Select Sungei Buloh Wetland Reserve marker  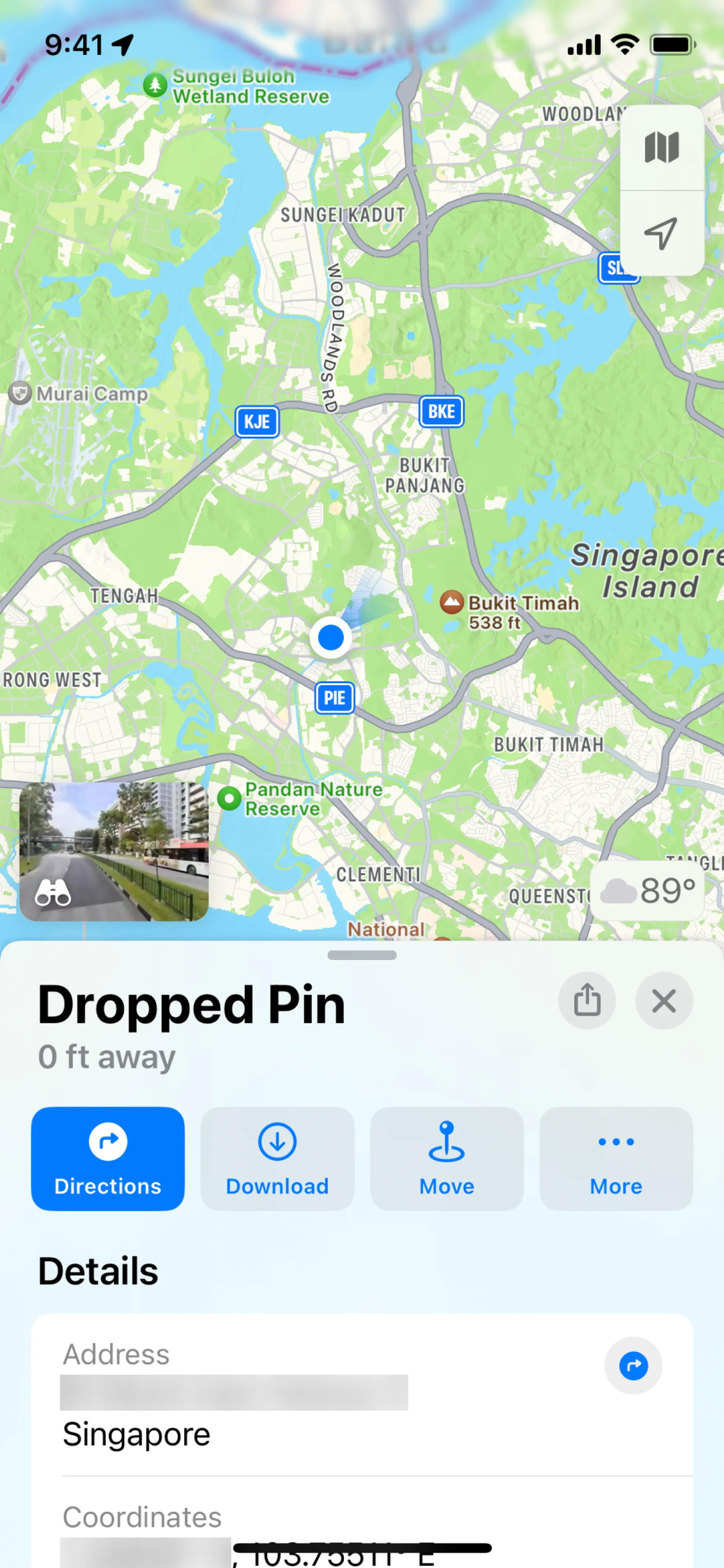pos(155,85)
